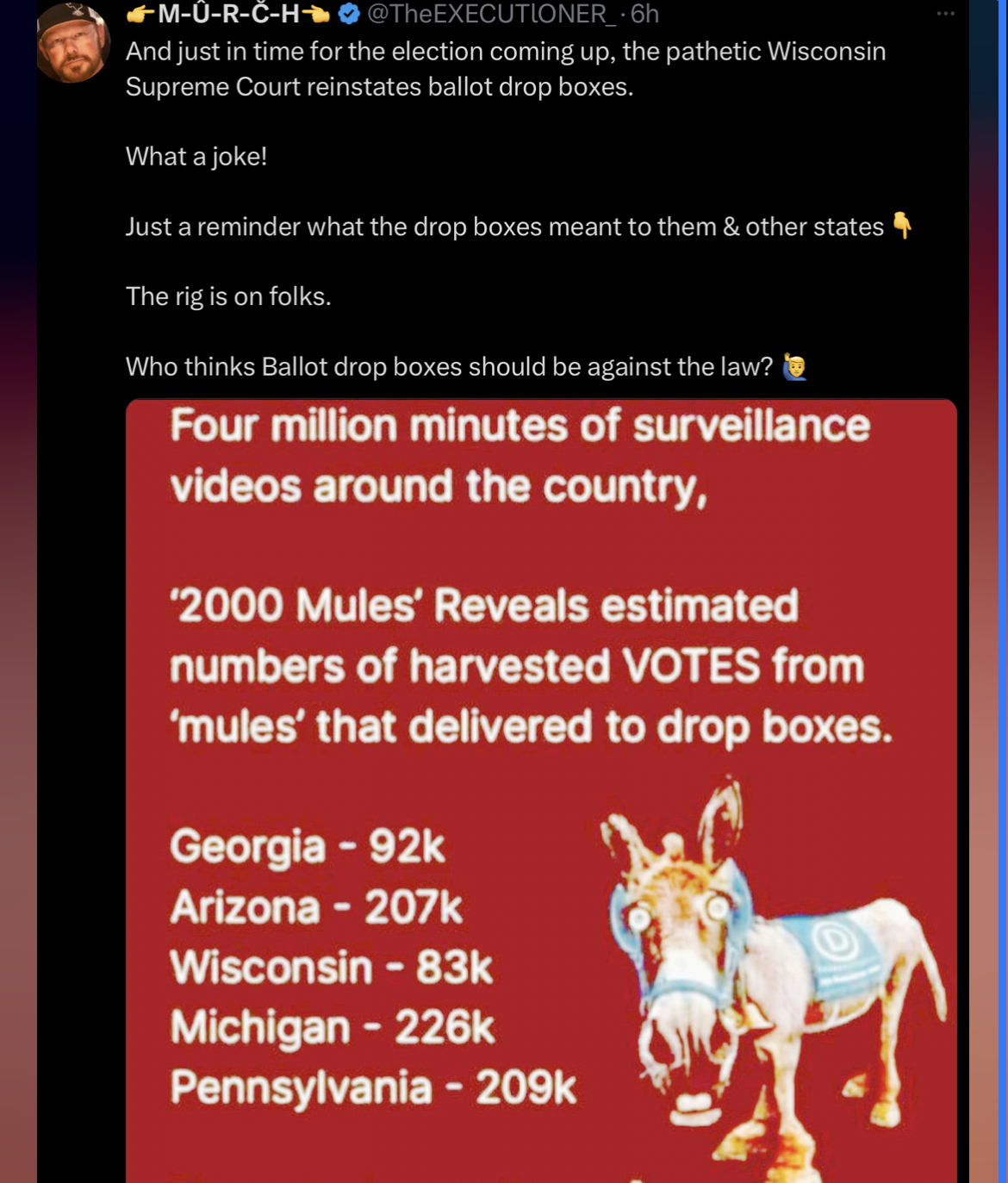Expand the attached 2000 Mules image
Screen dimensions: 1008x1183
[x=541, y=775]
